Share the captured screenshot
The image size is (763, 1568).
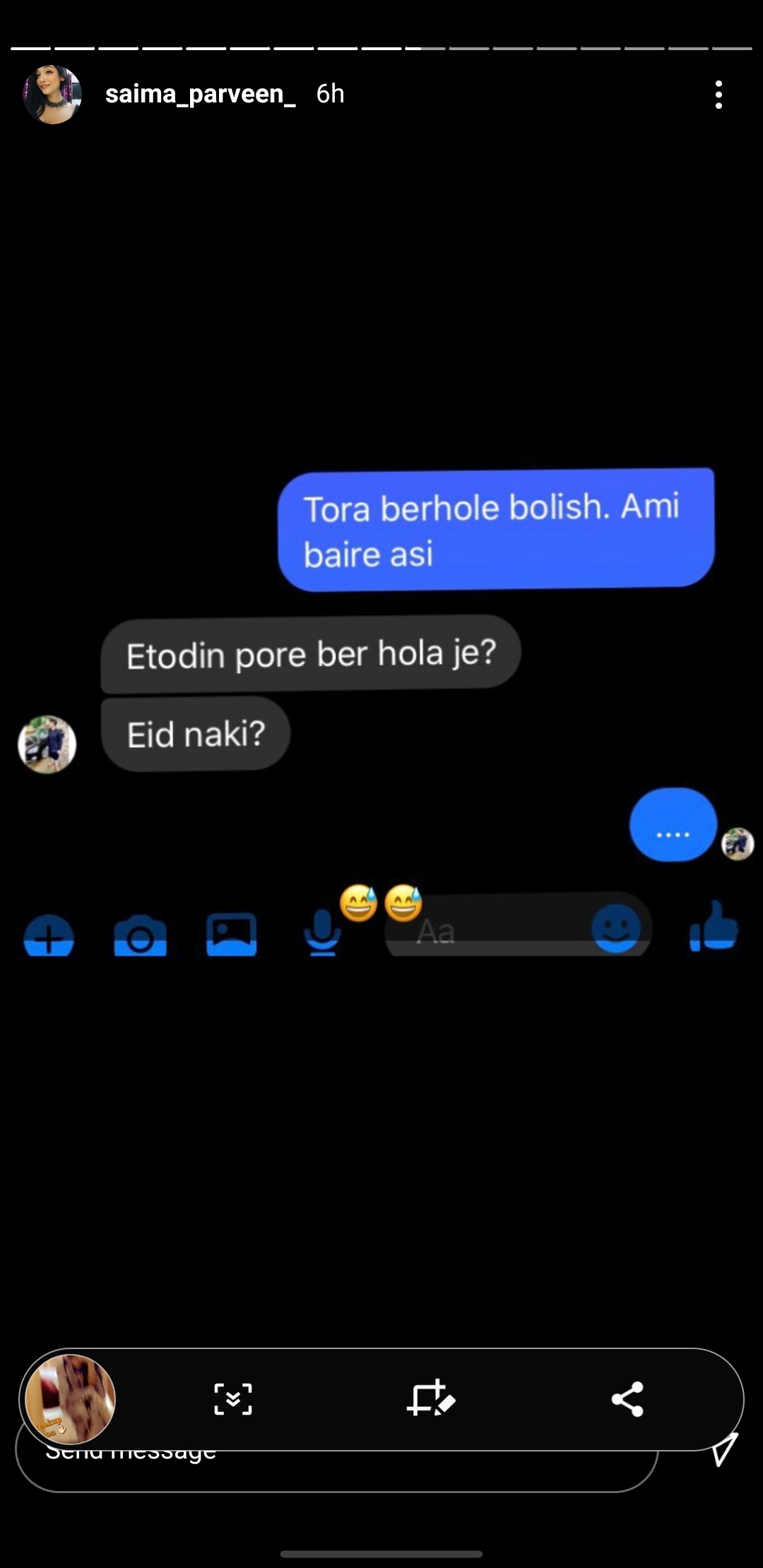pos(627,1399)
